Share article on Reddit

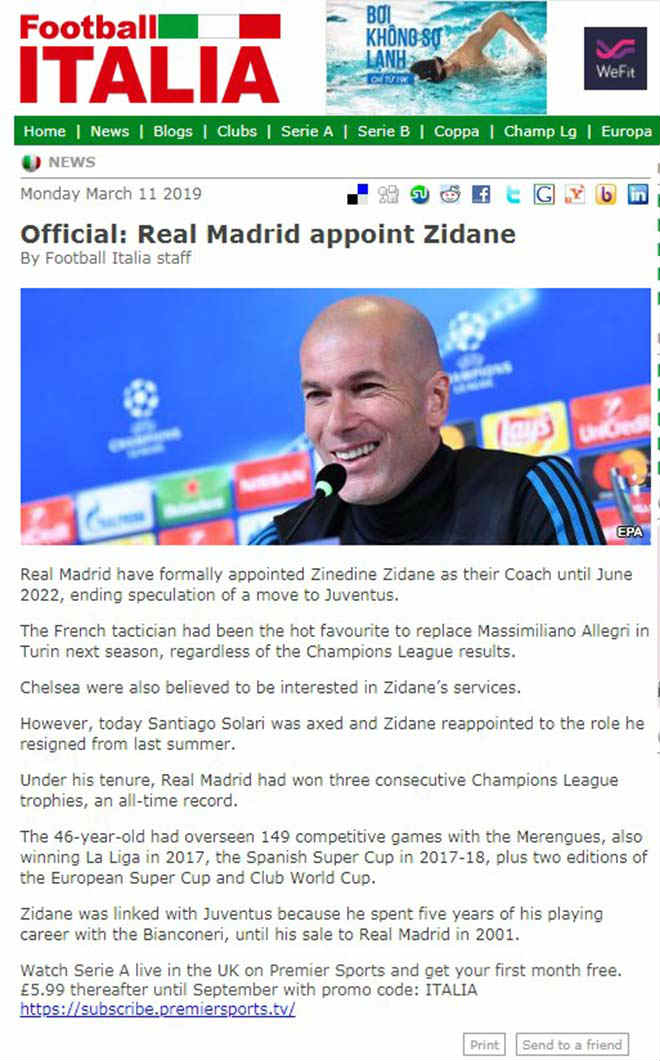point(451,194)
